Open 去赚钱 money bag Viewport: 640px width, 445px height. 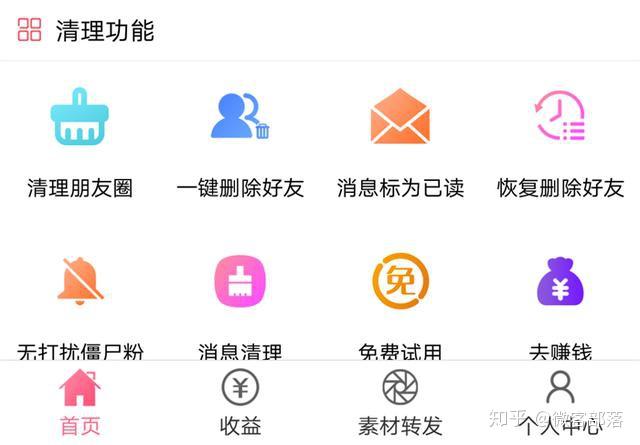(x=560, y=282)
